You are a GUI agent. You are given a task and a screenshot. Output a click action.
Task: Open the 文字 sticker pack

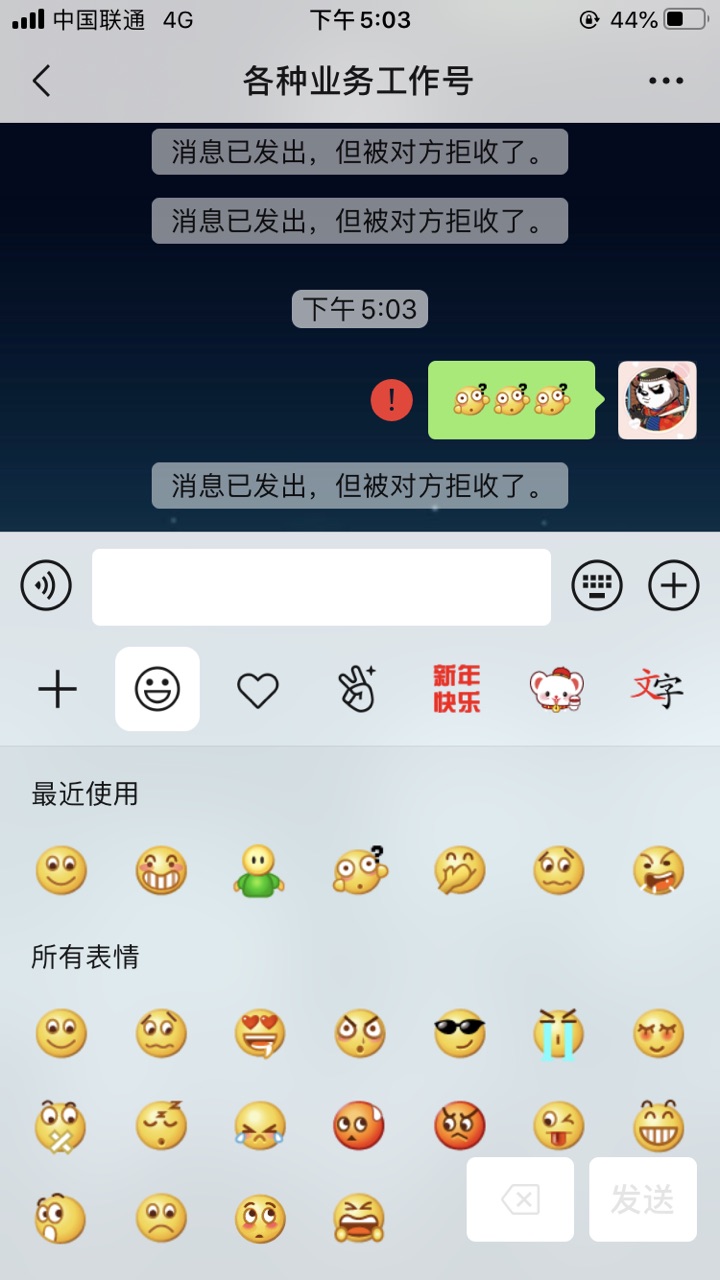coord(657,689)
